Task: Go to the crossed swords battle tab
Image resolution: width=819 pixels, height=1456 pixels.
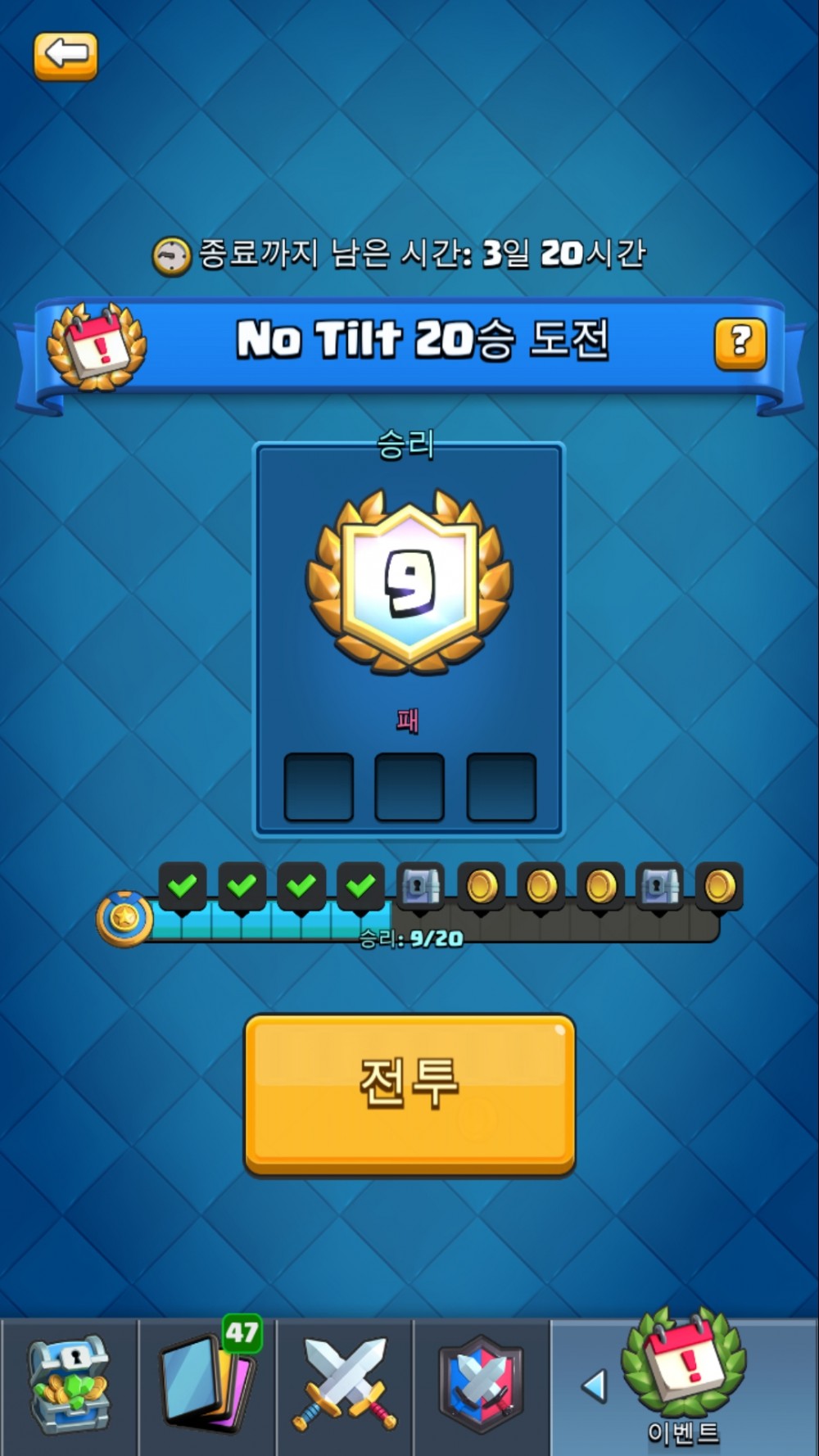Action: pyautogui.click(x=344, y=1386)
